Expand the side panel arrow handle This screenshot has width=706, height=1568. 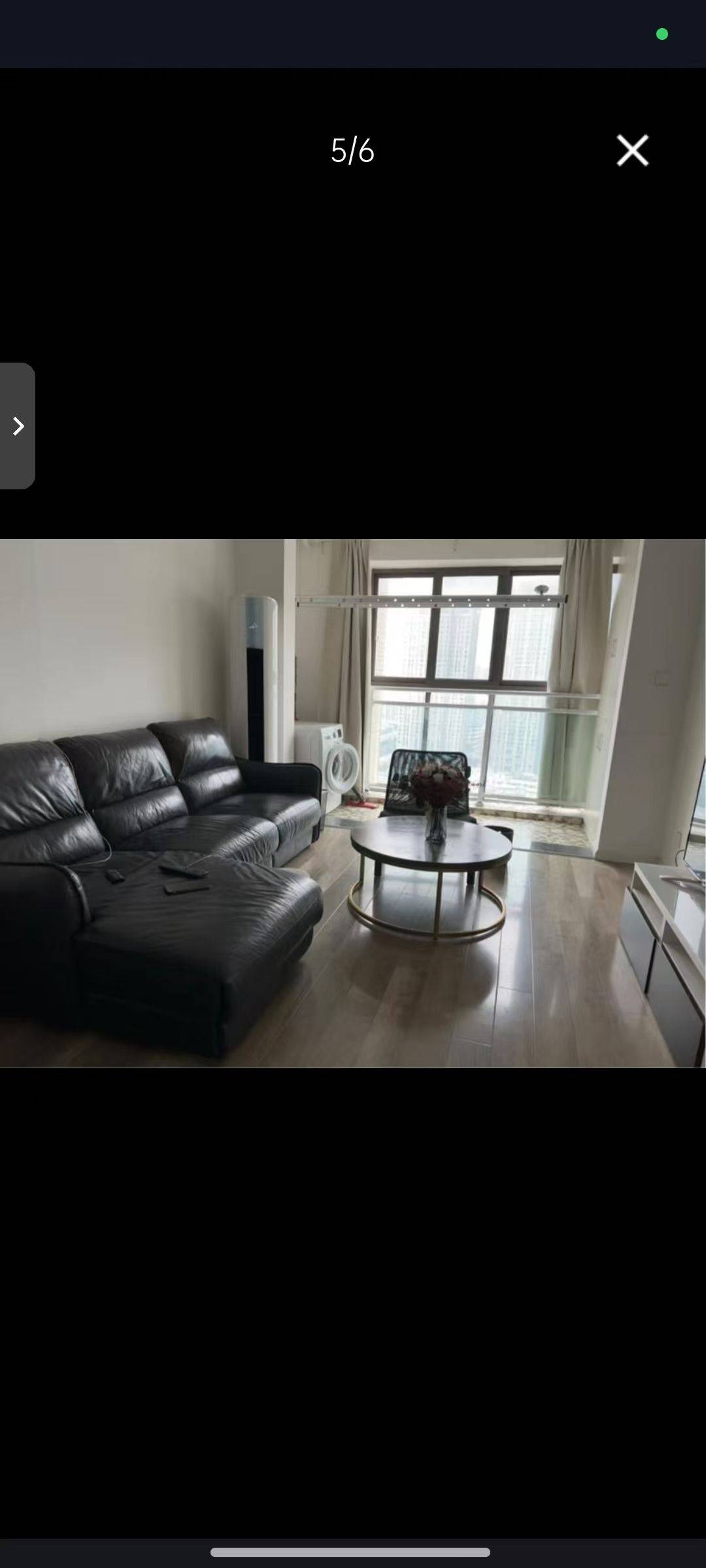(18, 426)
